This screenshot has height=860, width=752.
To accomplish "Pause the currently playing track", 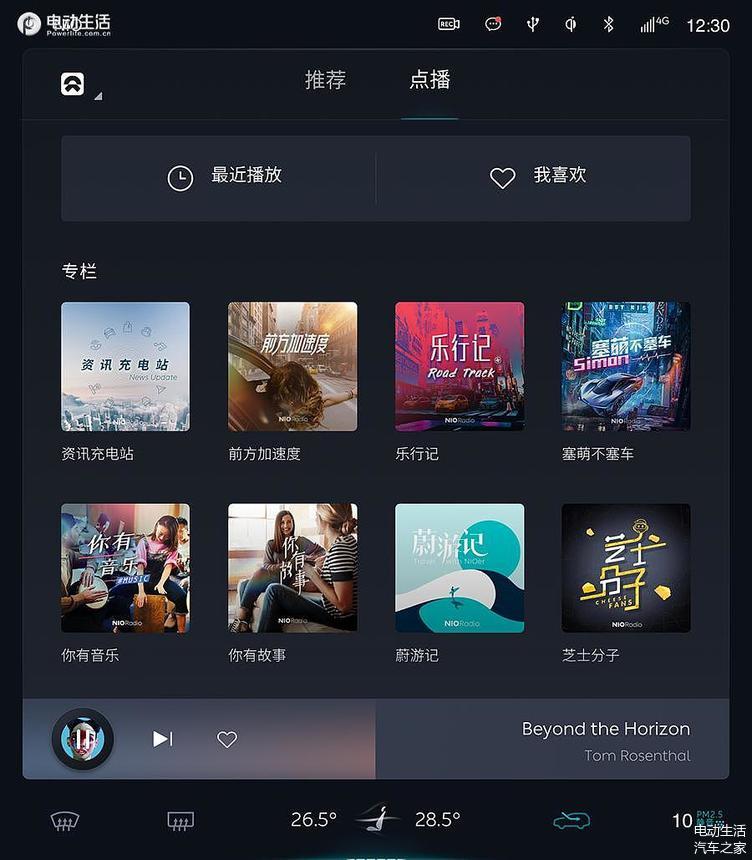I will [83, 739].
